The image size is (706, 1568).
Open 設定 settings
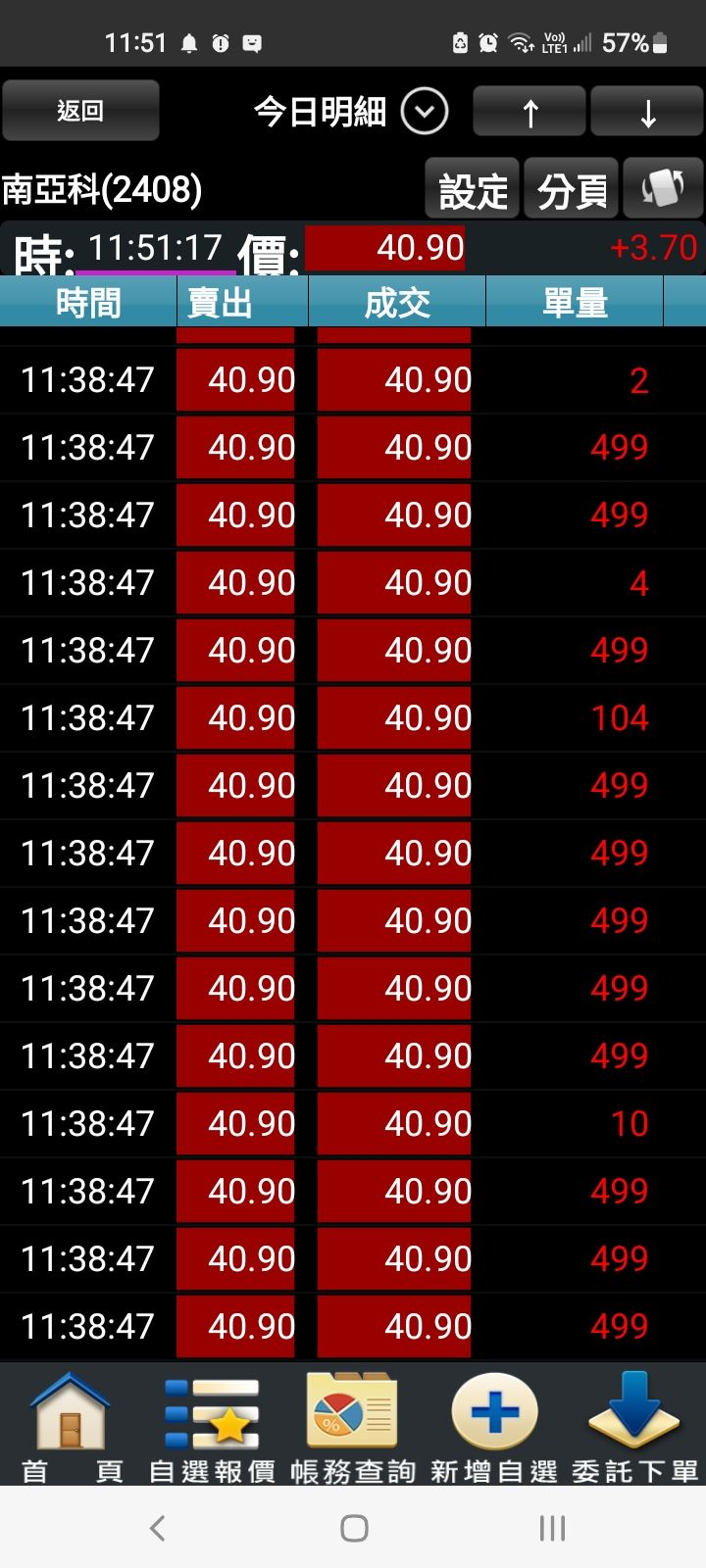473,189
